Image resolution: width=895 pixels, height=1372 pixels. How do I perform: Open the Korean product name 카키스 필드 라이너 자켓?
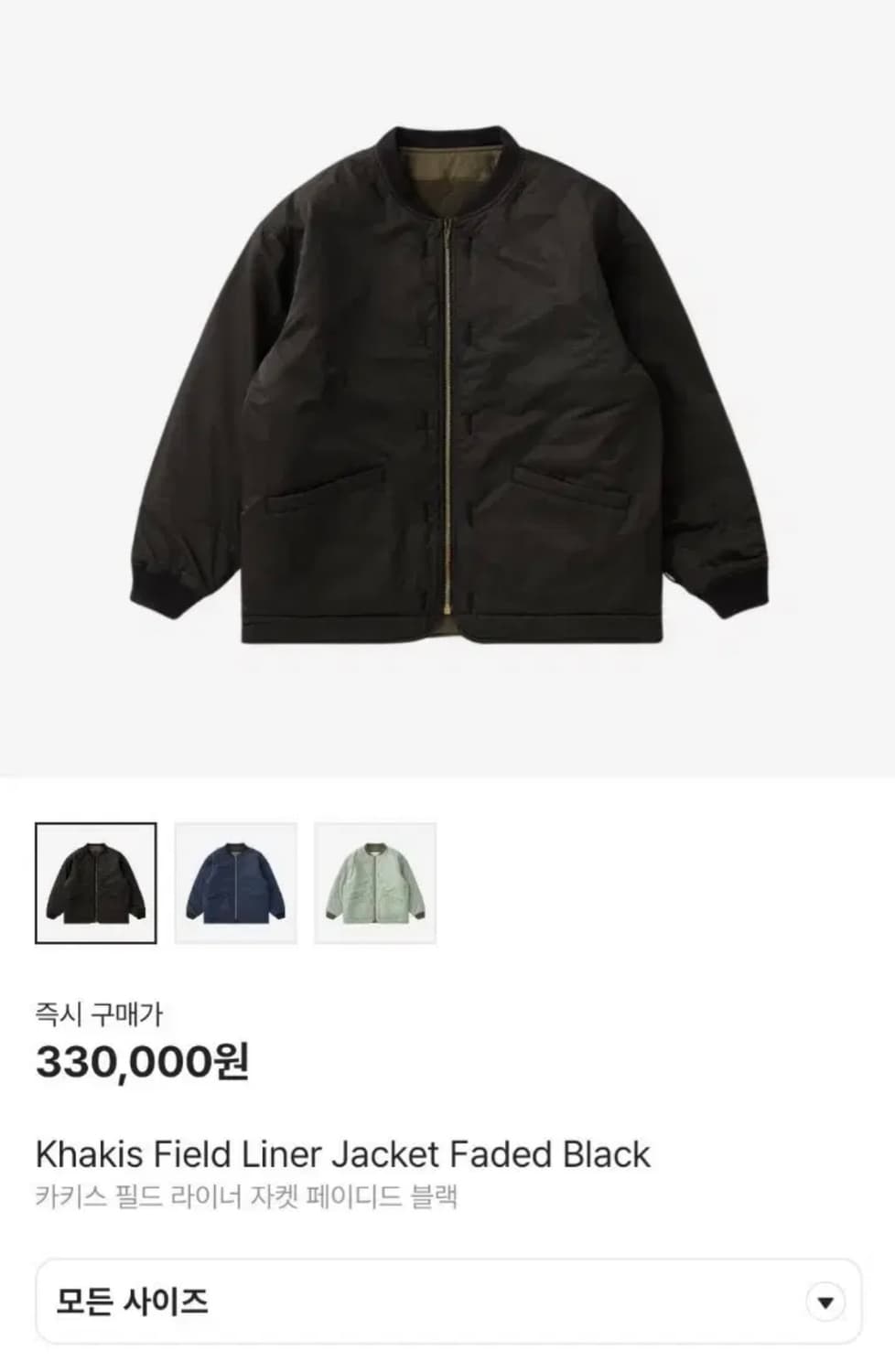244,1194
